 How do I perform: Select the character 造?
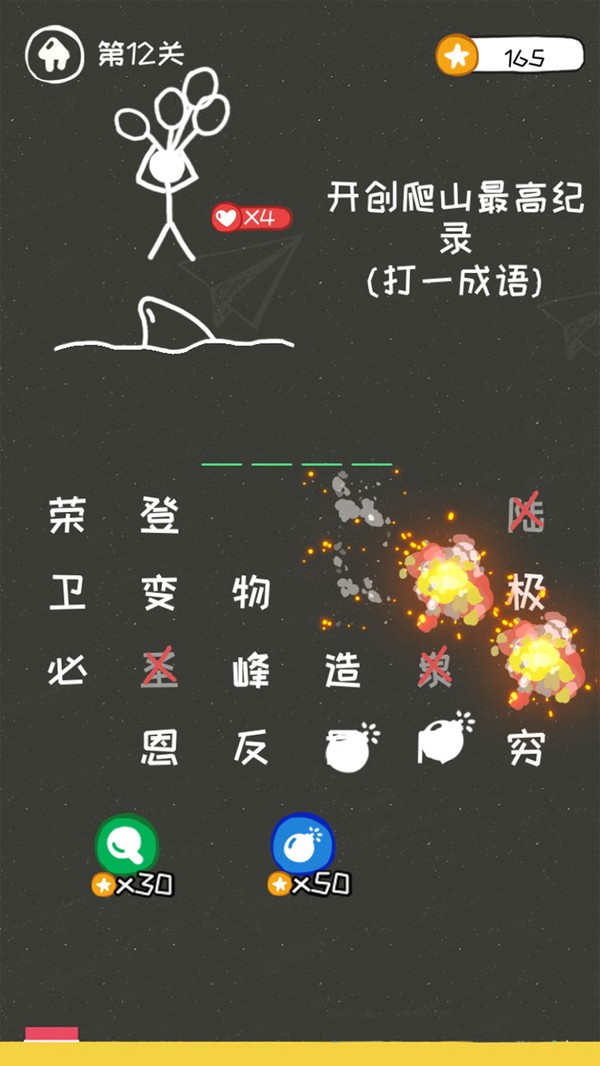[343, 671]
